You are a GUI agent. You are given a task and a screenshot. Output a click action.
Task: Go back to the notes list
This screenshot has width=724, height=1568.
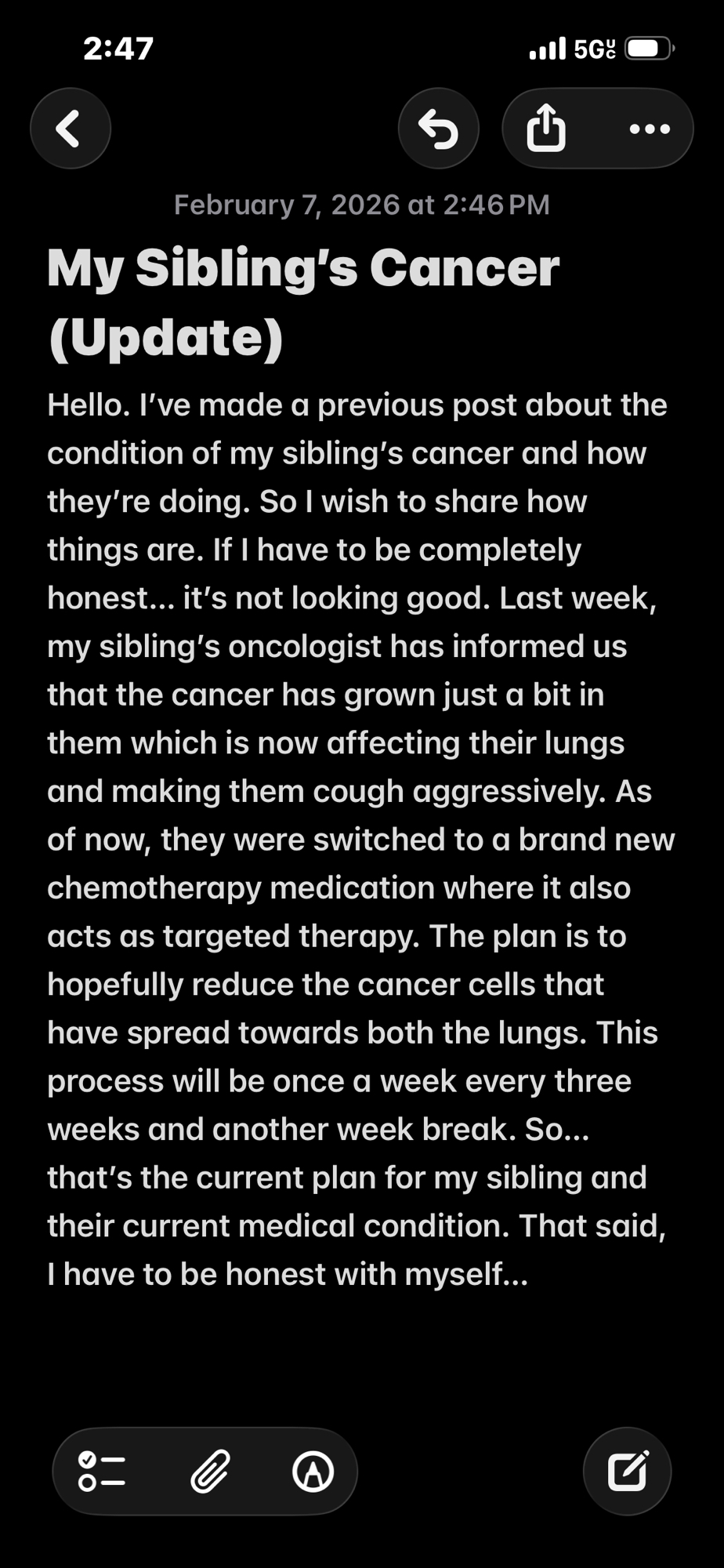[70, 129]
